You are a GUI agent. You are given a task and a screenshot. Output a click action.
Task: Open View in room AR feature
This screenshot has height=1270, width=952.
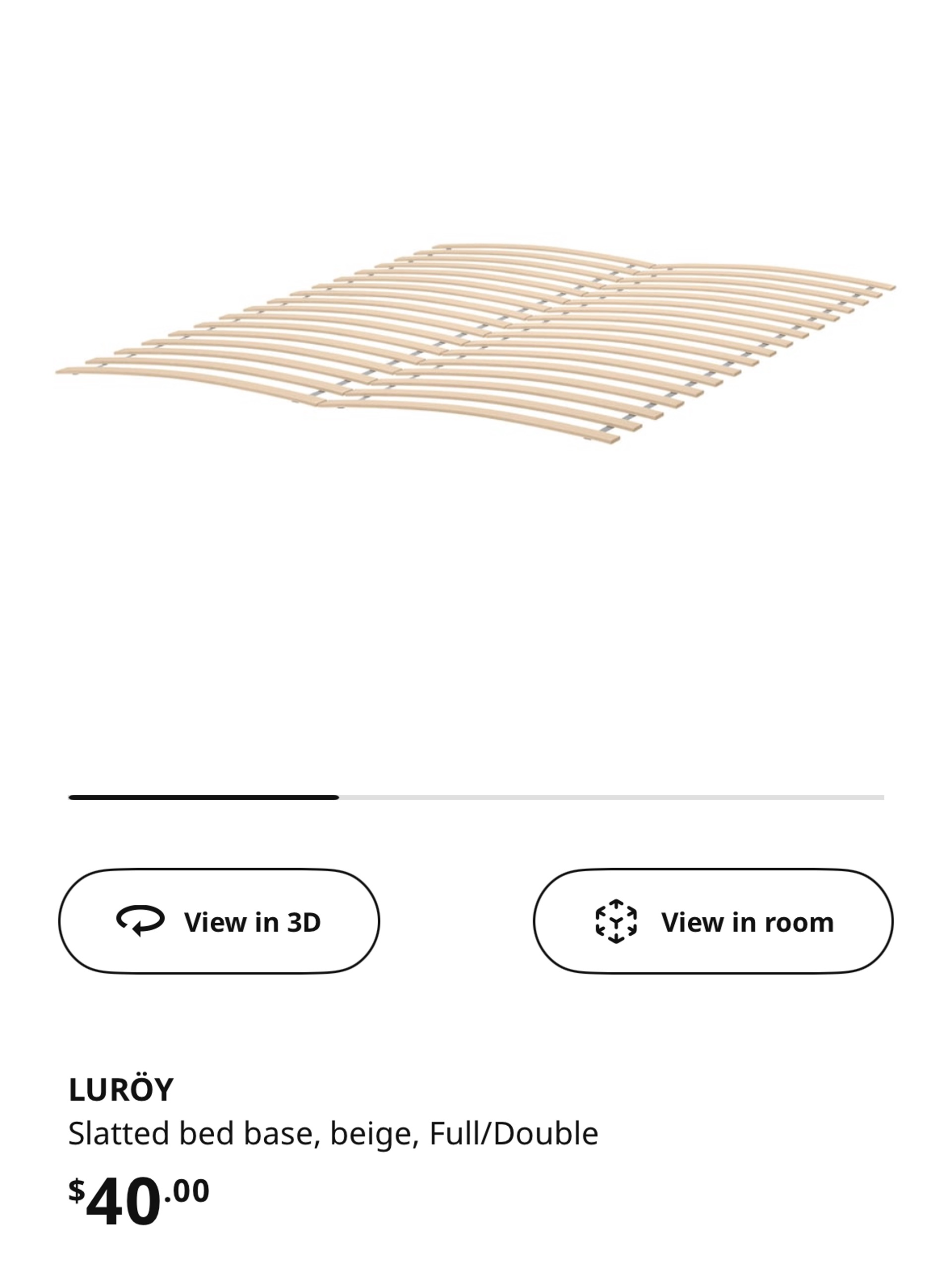pyautogui.click(x=713, y=922)
